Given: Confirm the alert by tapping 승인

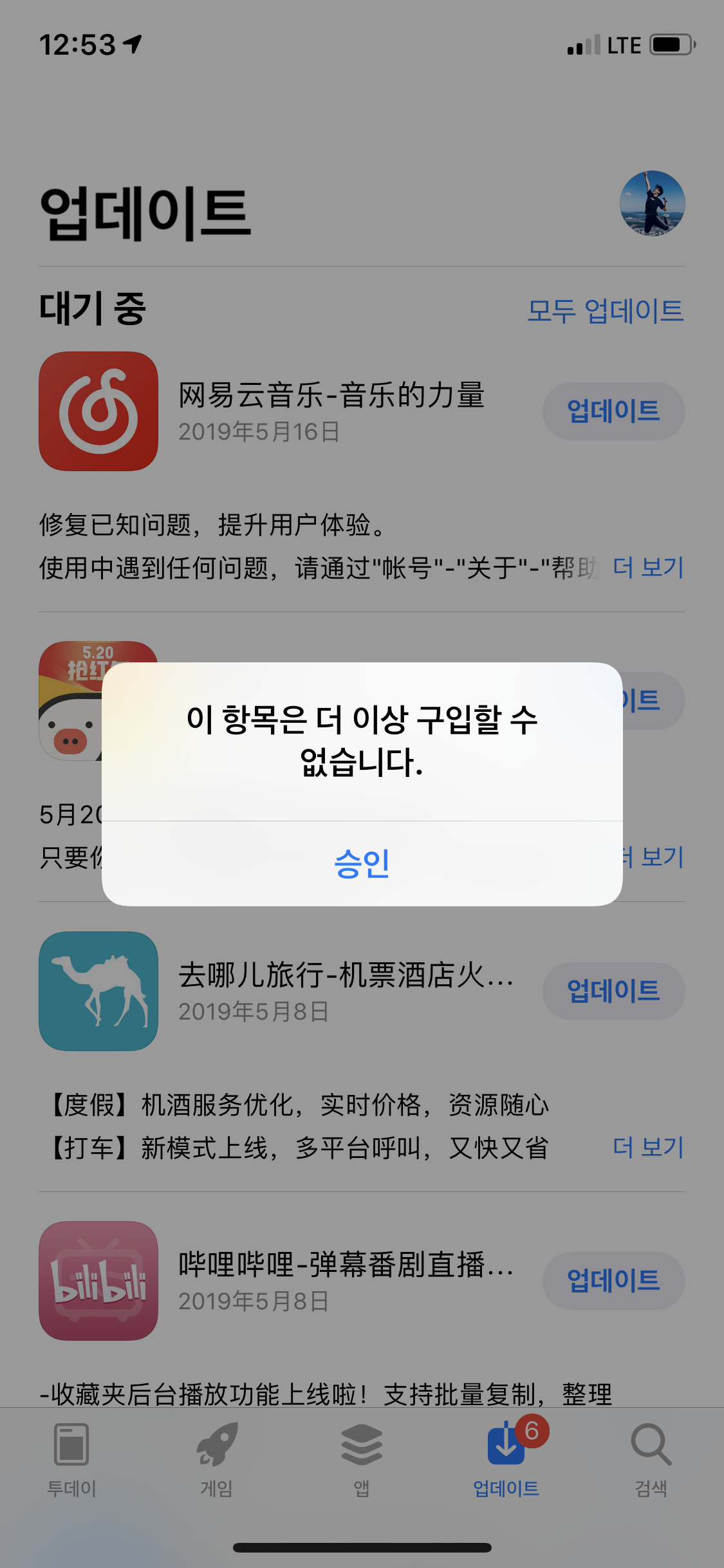Looking at the screenshot, I should point(362,863).
